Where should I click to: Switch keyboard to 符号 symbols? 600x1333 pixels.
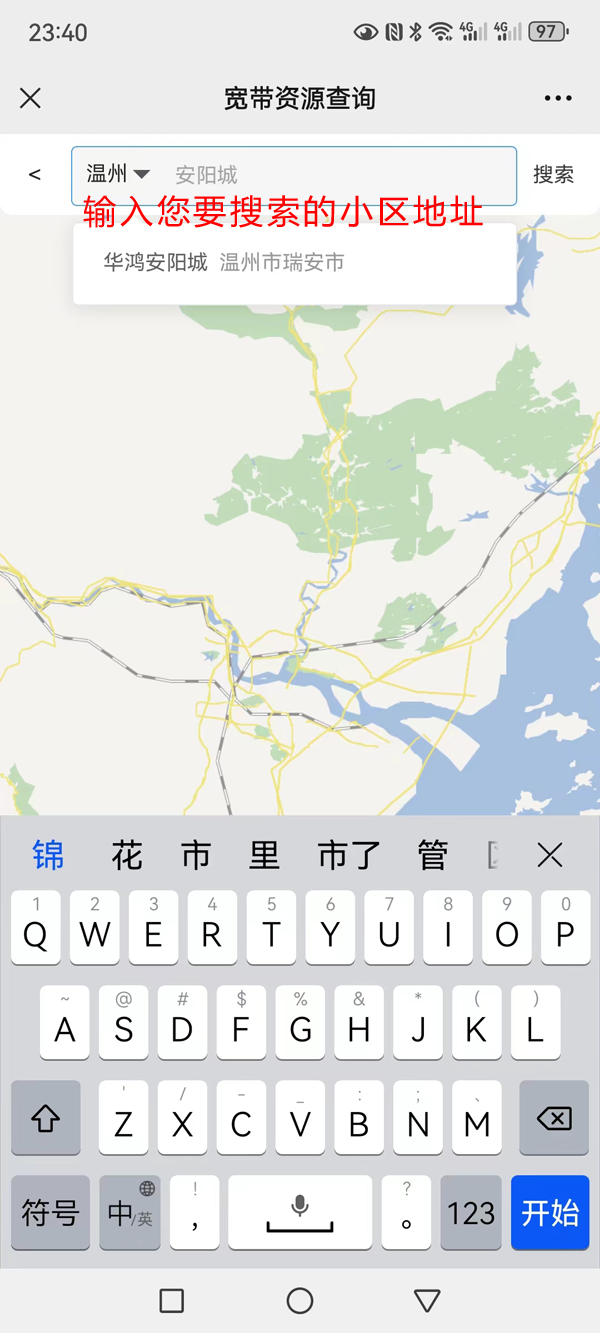pyautogui.click(x=50, y=1212)
